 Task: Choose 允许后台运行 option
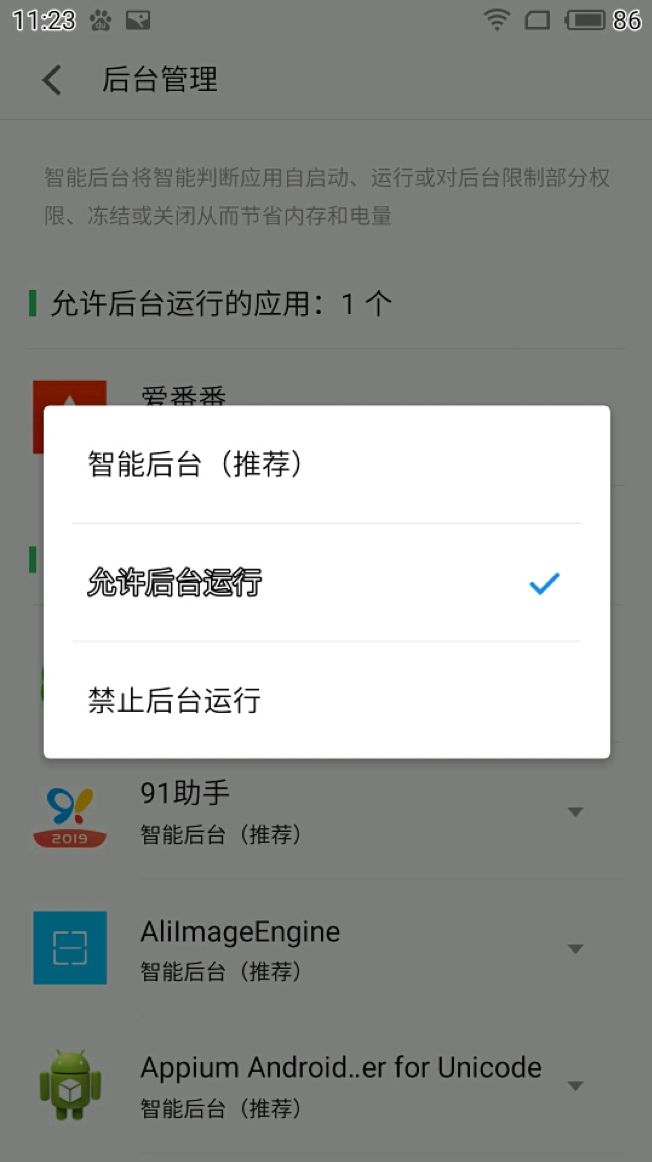click(x=327, y=582)
